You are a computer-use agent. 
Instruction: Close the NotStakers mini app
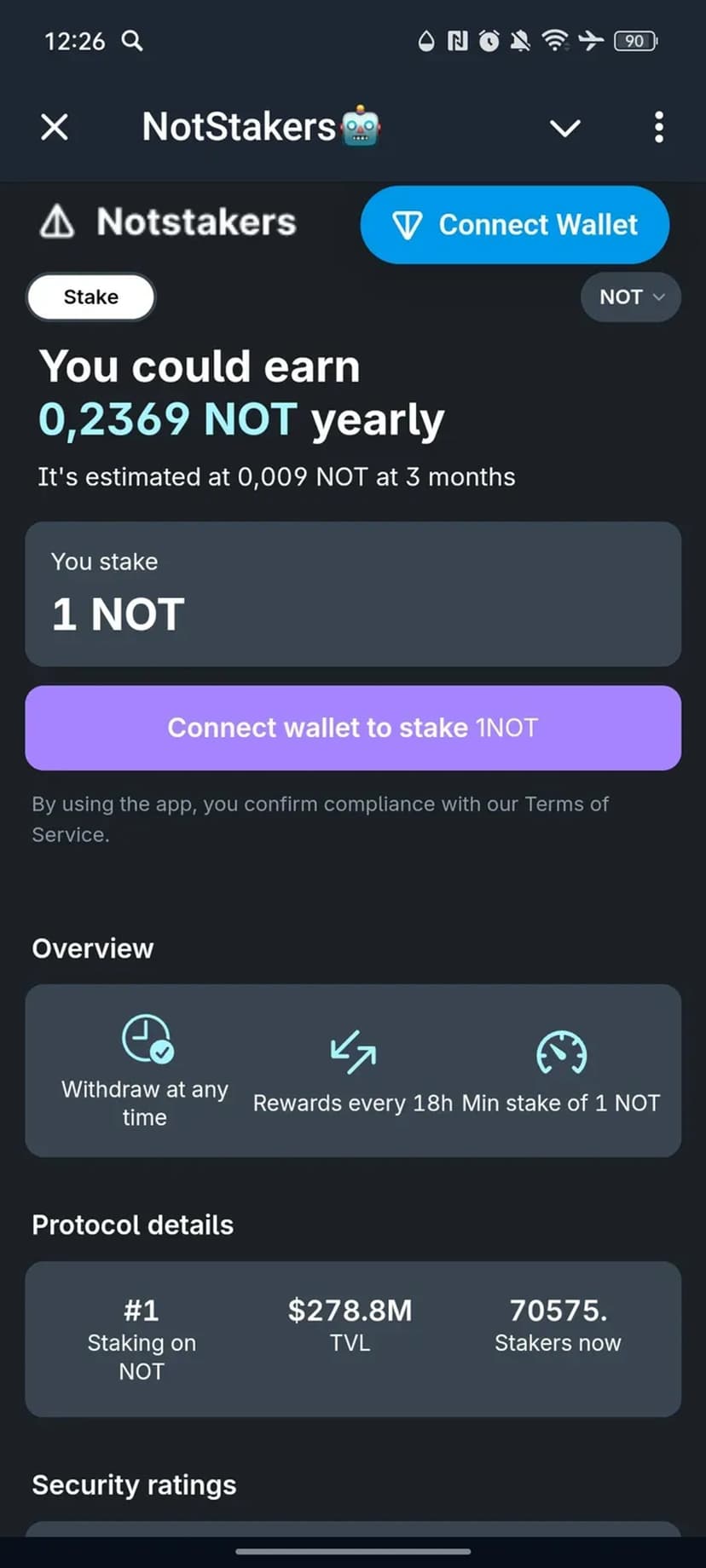[x=55, y=128]
